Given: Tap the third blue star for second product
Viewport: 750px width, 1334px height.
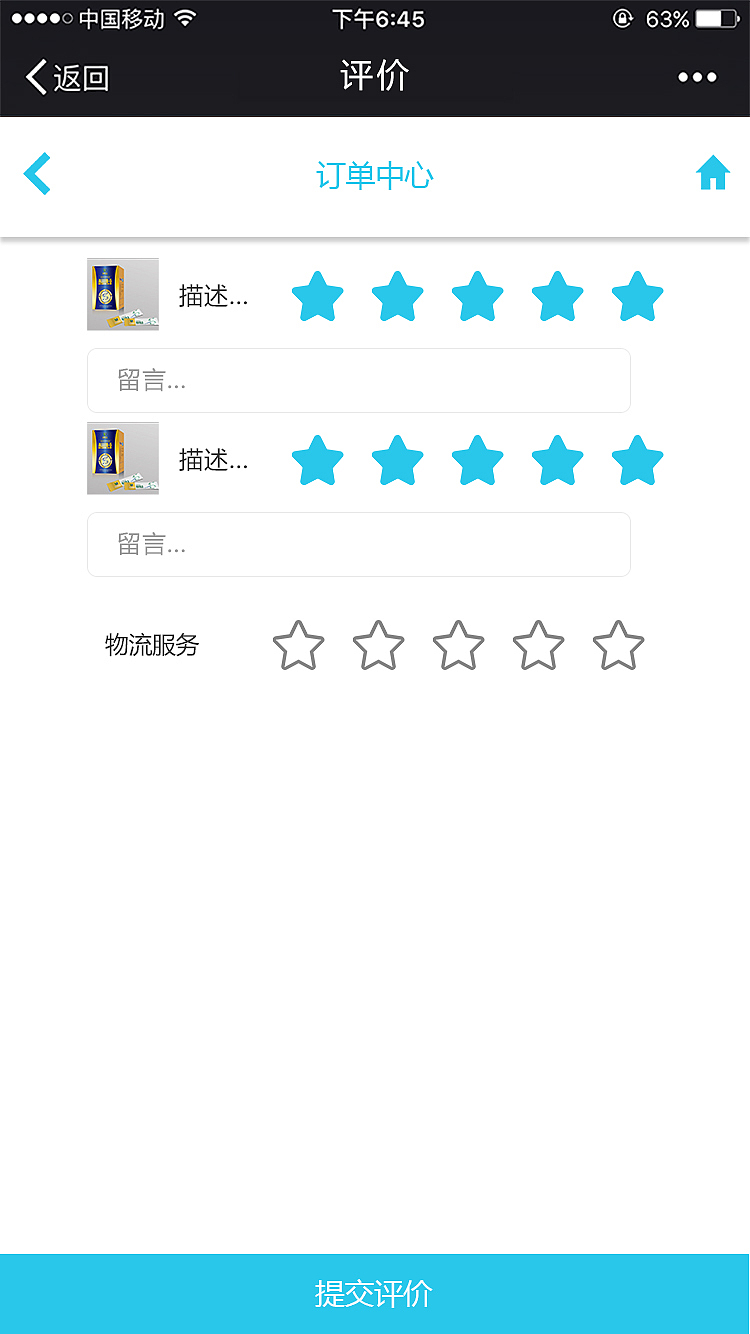Looking at the screenshot, I should [x=477, y=460].
